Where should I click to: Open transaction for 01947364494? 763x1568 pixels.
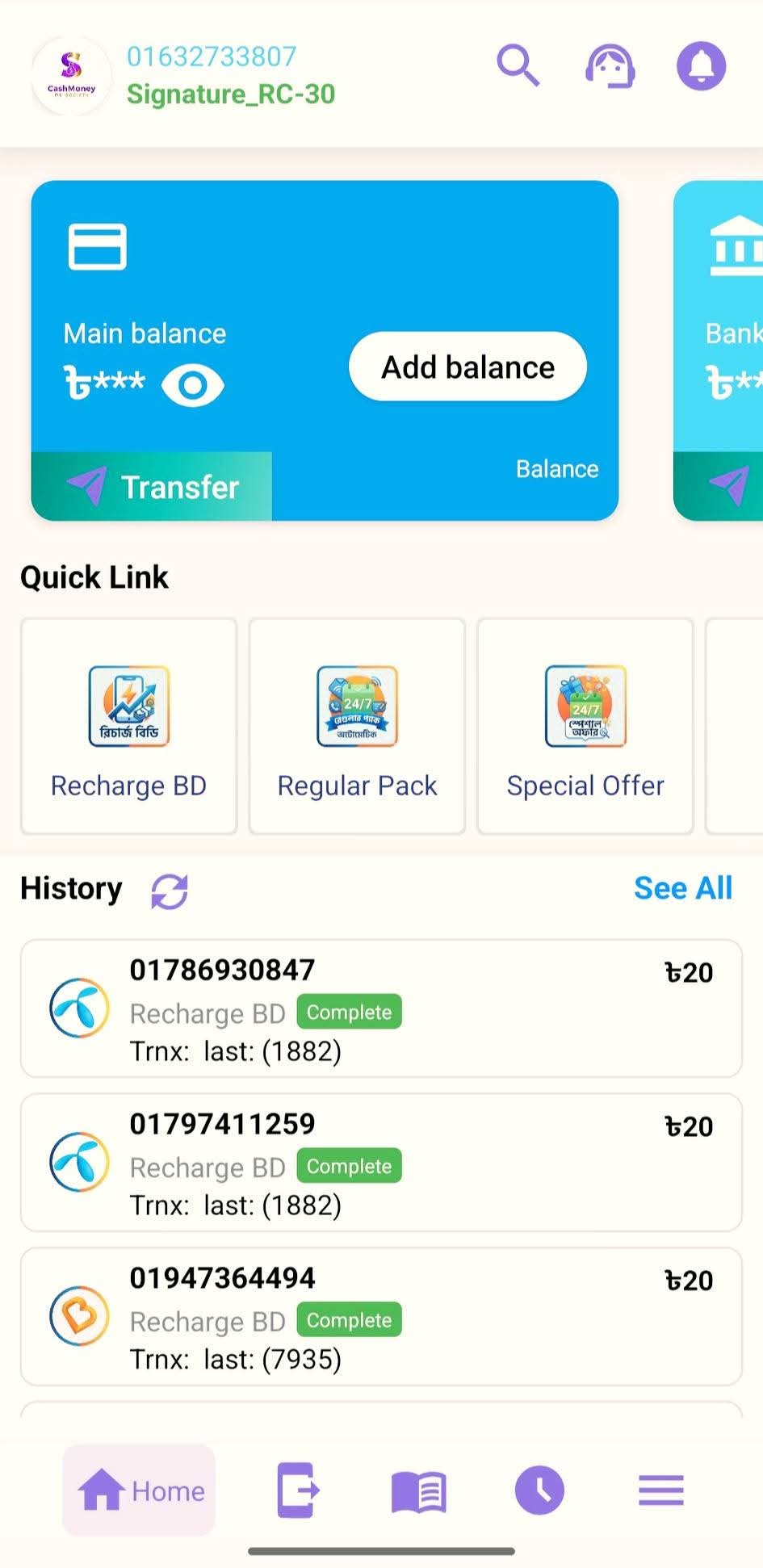(381, 1317)
